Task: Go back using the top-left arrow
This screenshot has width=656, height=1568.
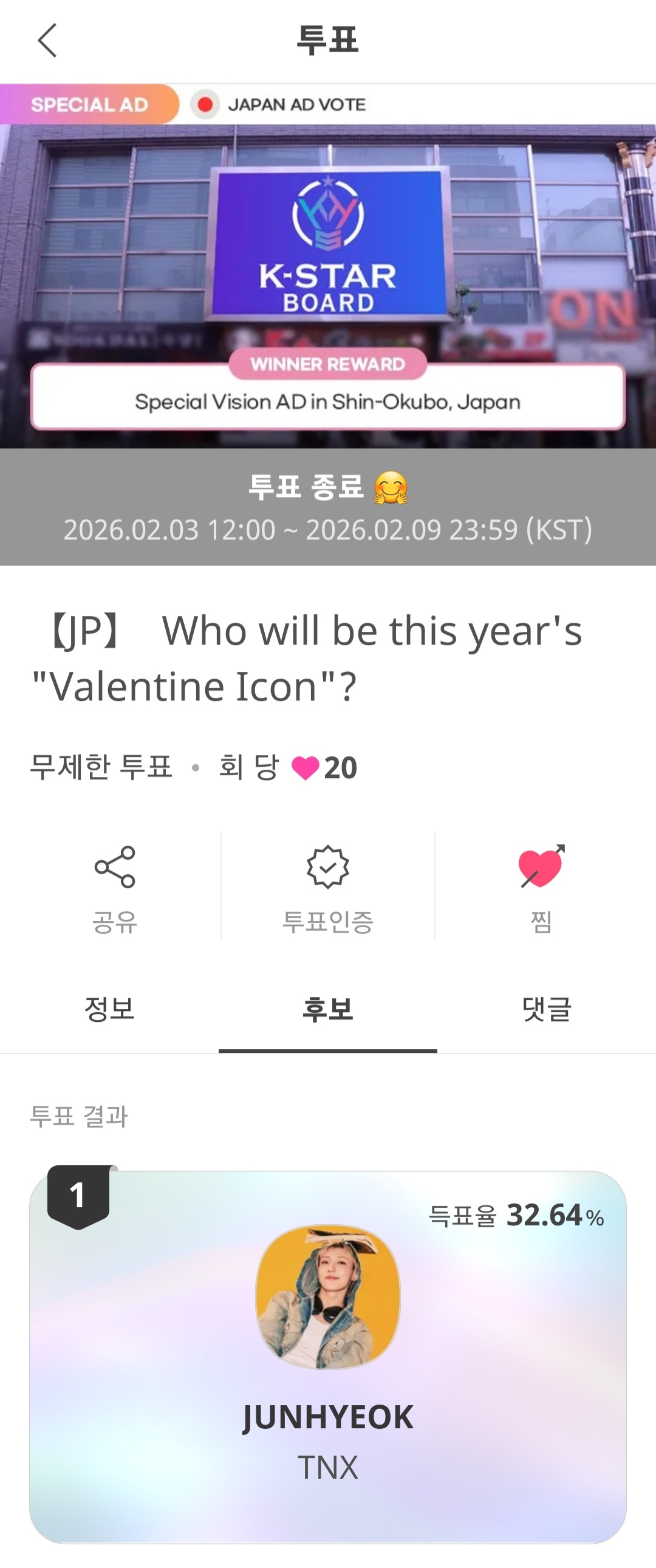Action: [x=47, y=41]
